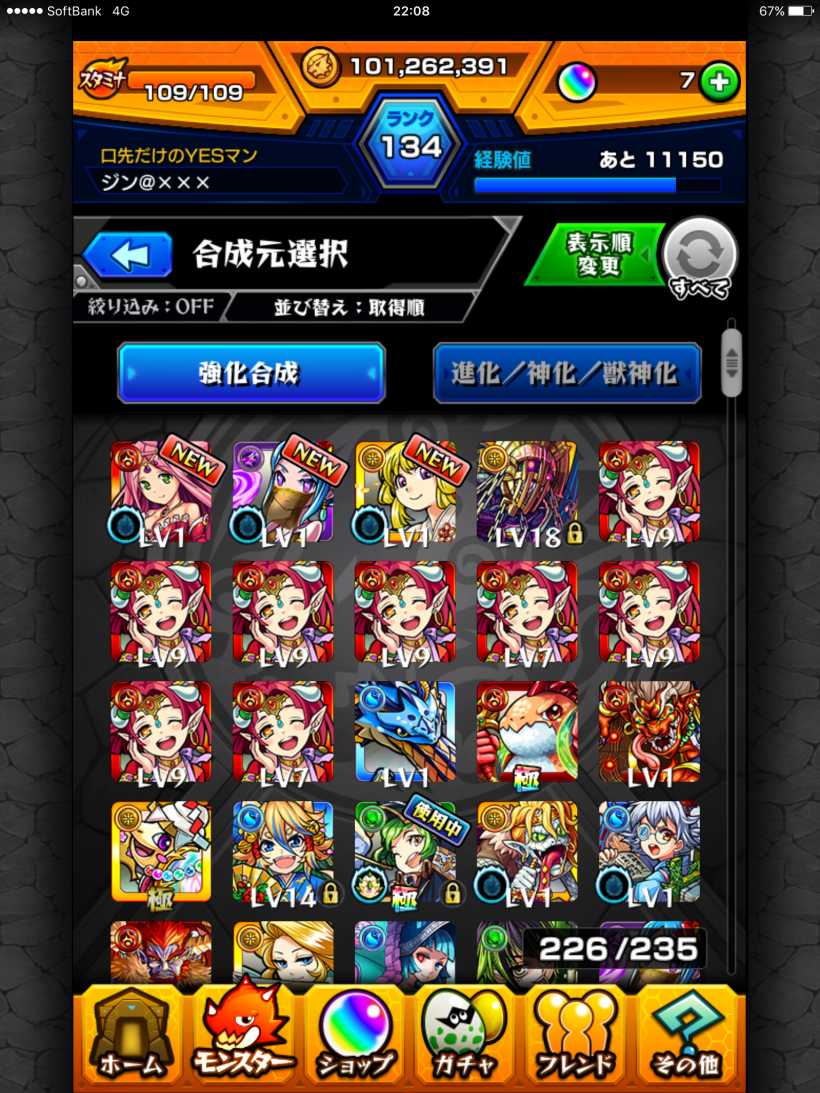Open フレンド in the bottom navigation
The image size is (820, 1093).
click(x=576, y=1038)
